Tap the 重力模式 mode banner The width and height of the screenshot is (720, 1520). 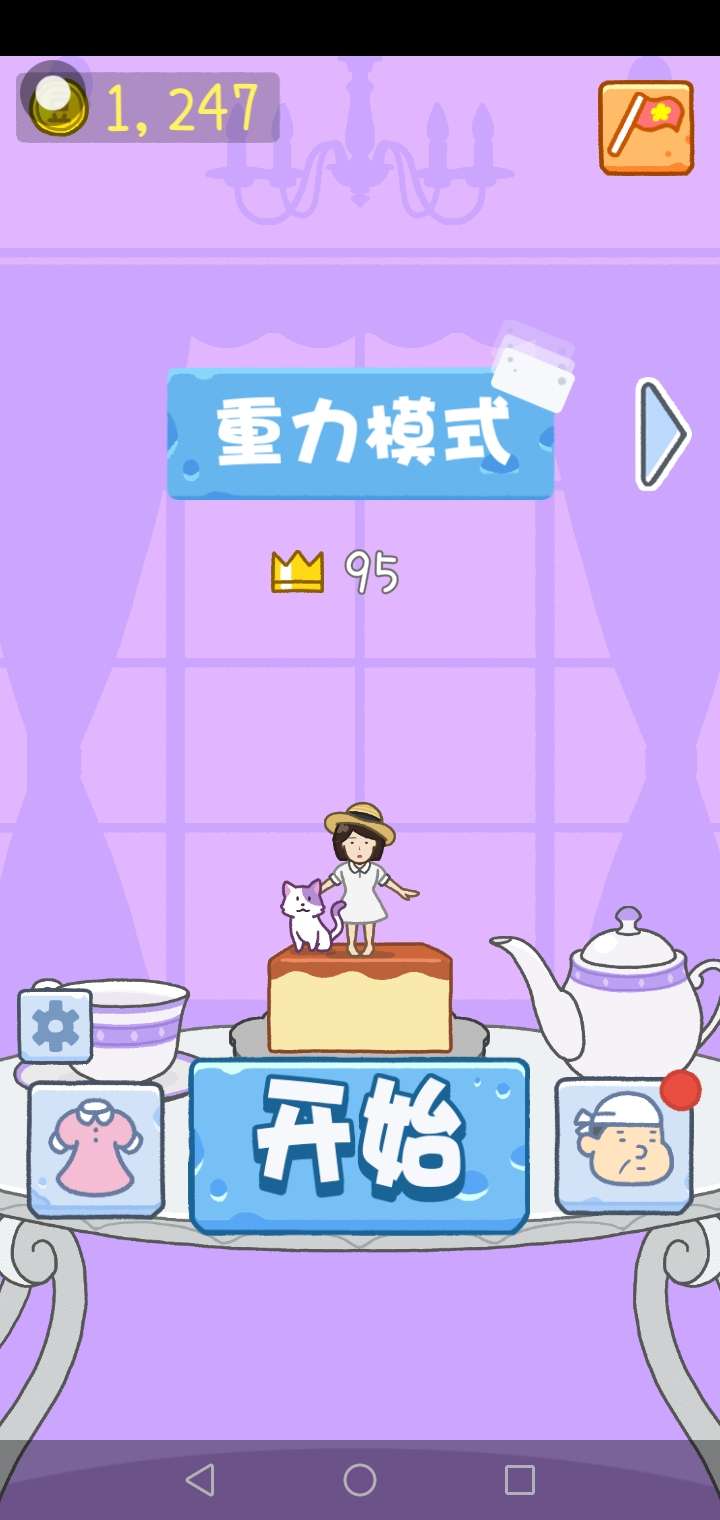360,433
